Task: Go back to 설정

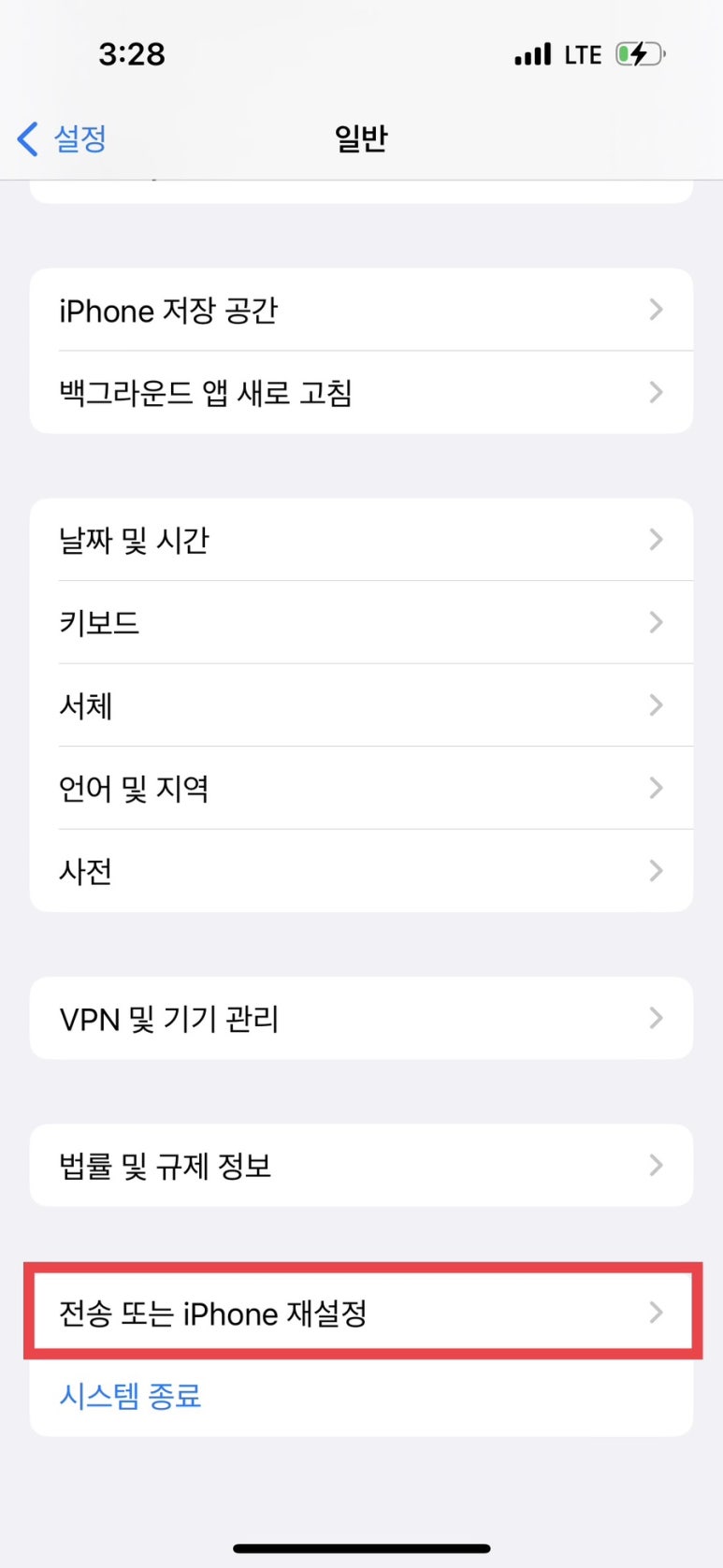Action: point(63,139)
